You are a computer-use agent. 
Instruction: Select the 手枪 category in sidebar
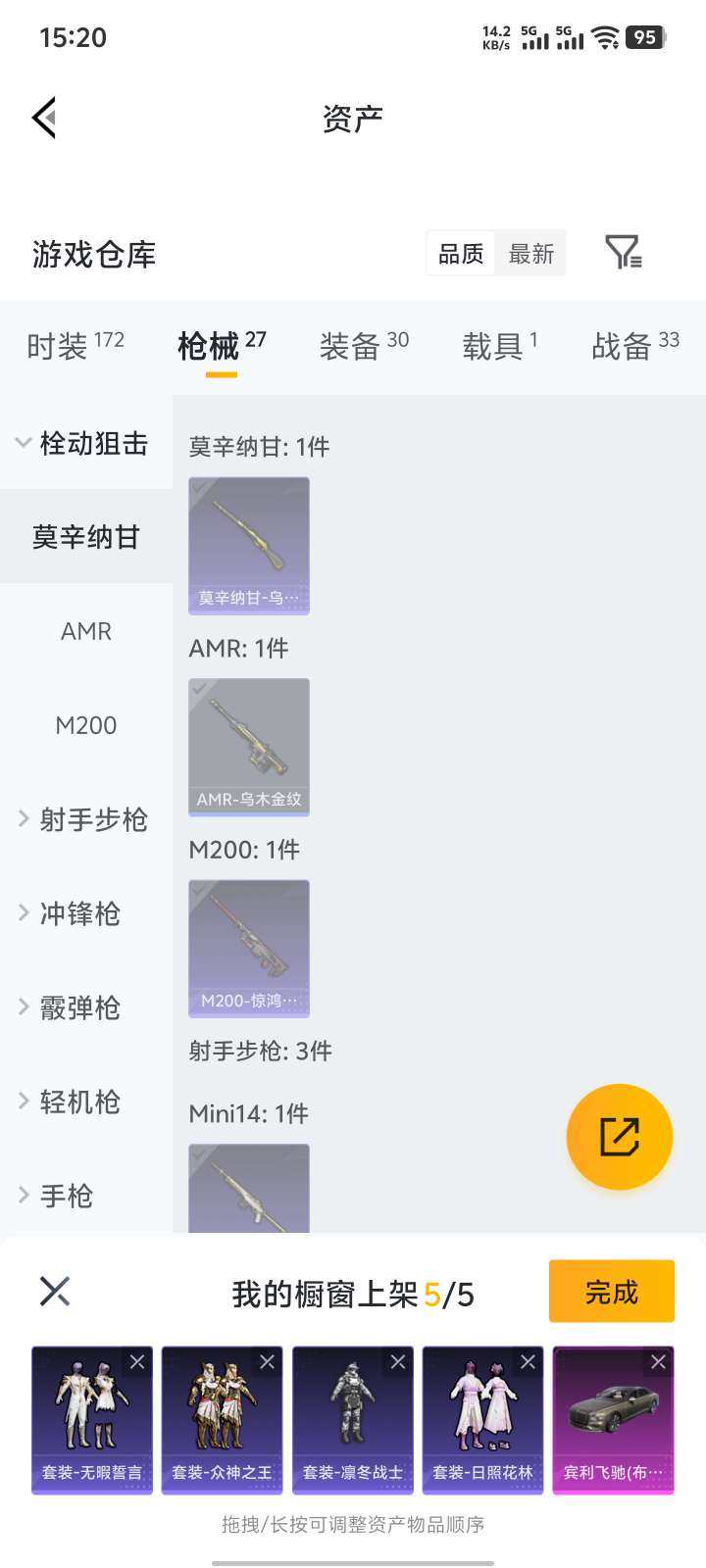click(x=65, y=1196)
